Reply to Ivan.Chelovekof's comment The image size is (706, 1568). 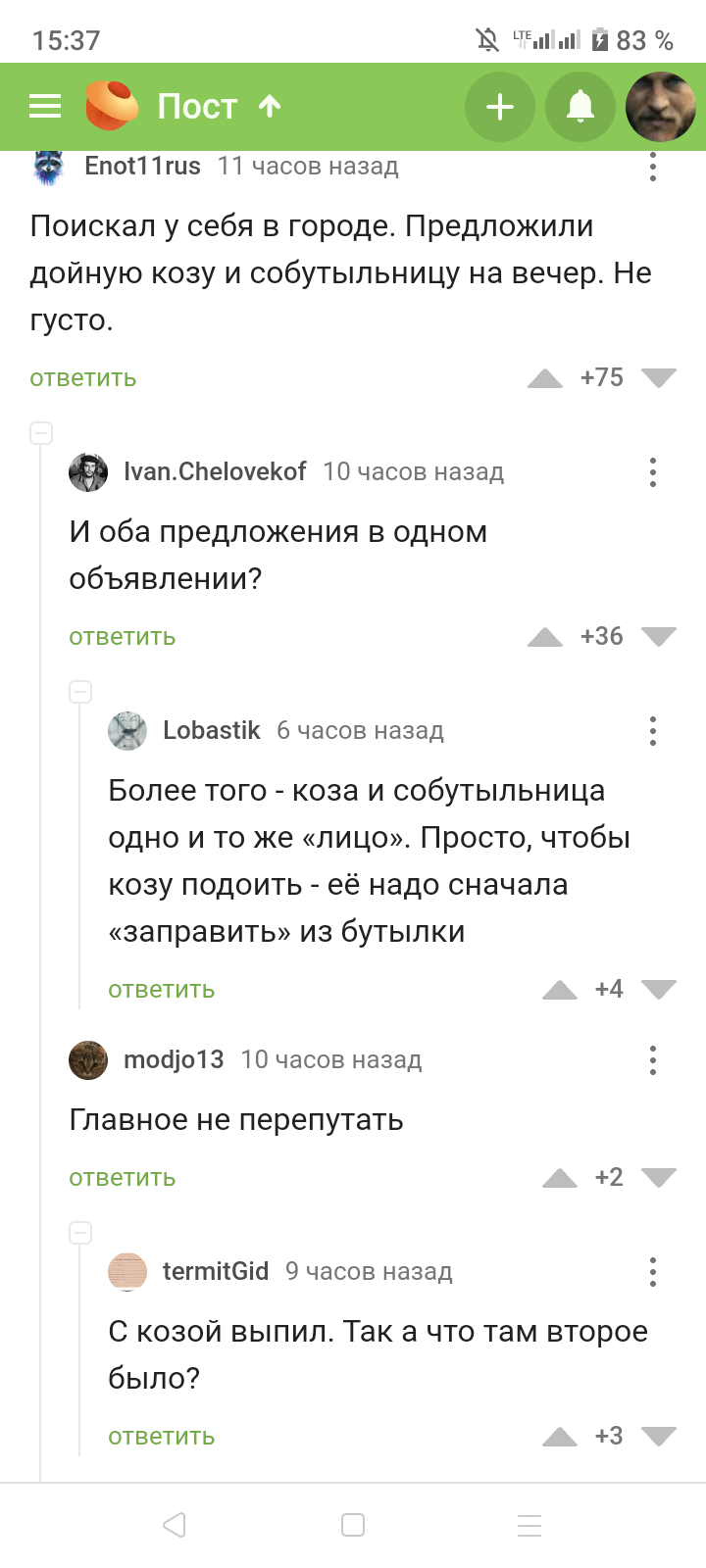pyautogui.click(x=123, y=637)
